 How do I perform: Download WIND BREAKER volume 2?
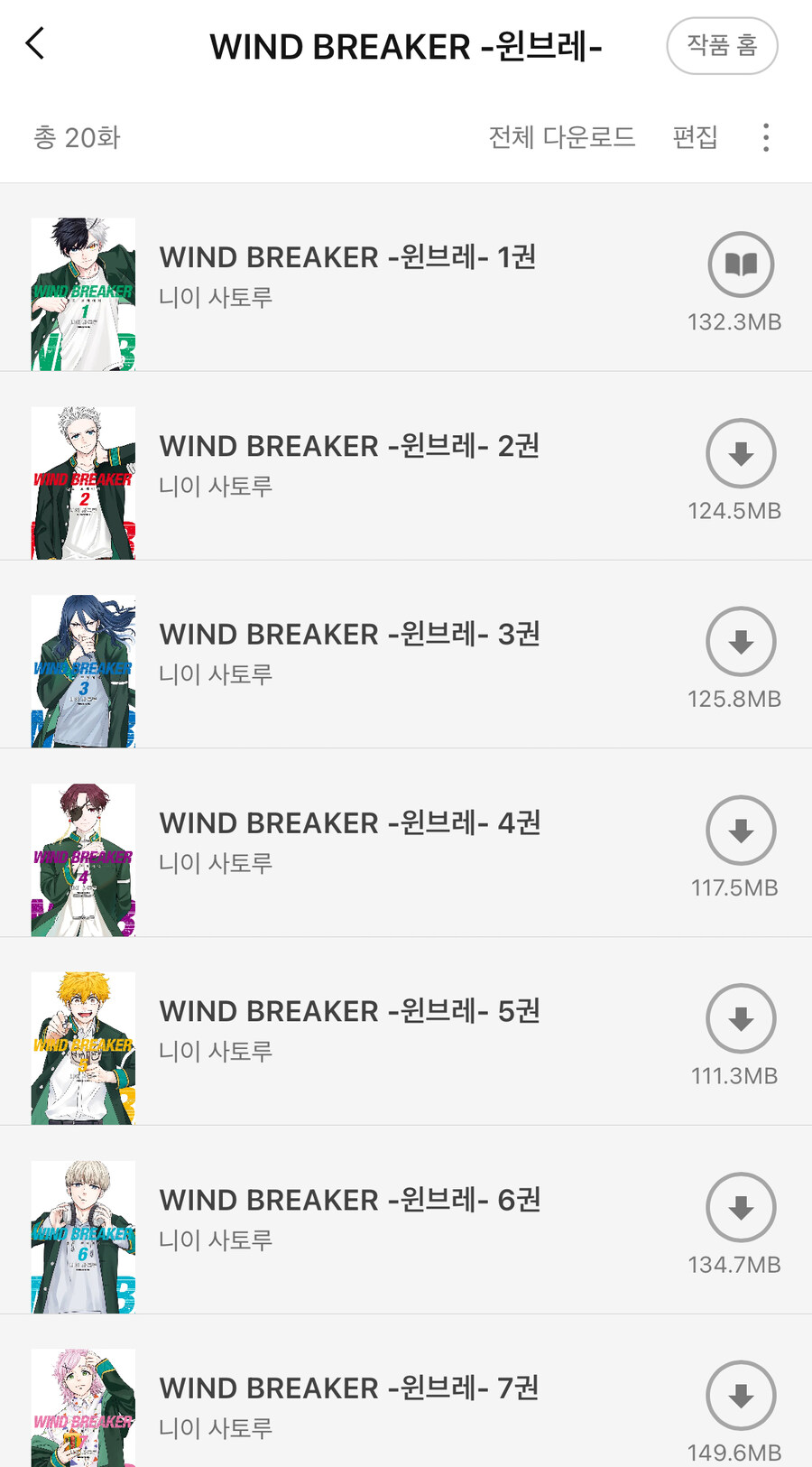coord(741,453)
